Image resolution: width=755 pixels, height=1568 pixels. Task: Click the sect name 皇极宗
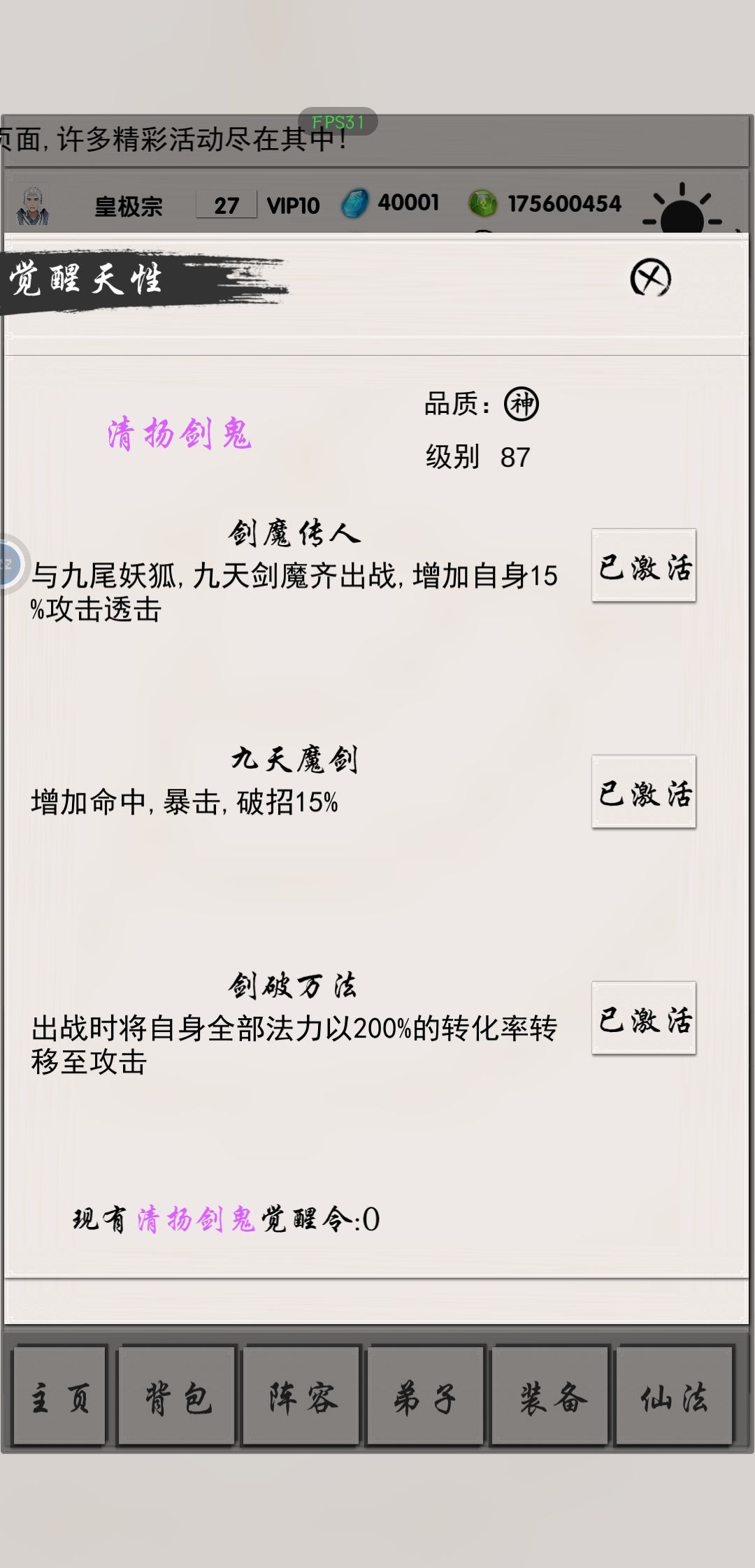pyautogui.click(x=128, y=208)
